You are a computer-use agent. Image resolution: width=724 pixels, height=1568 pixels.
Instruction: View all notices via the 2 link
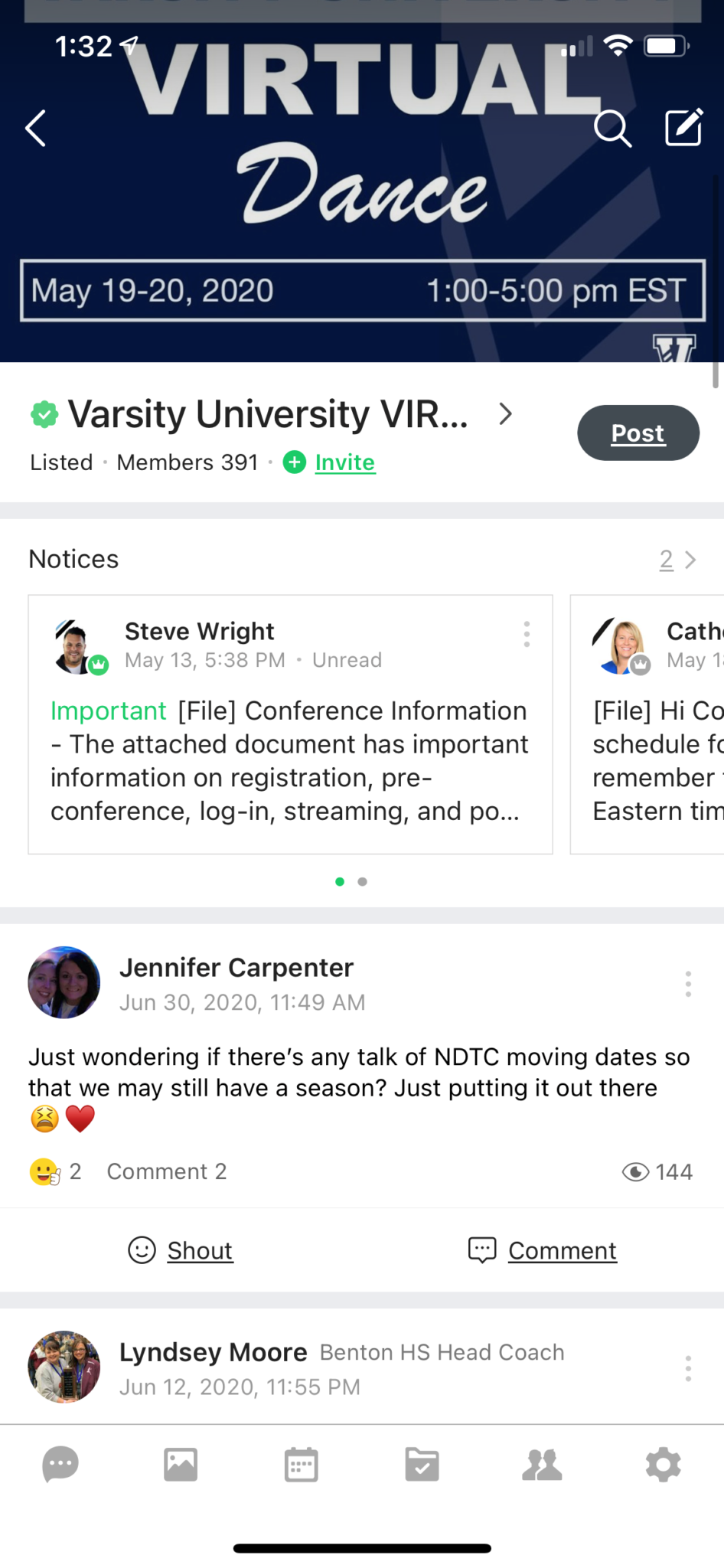pyautogui.click(x=667, y=560)
